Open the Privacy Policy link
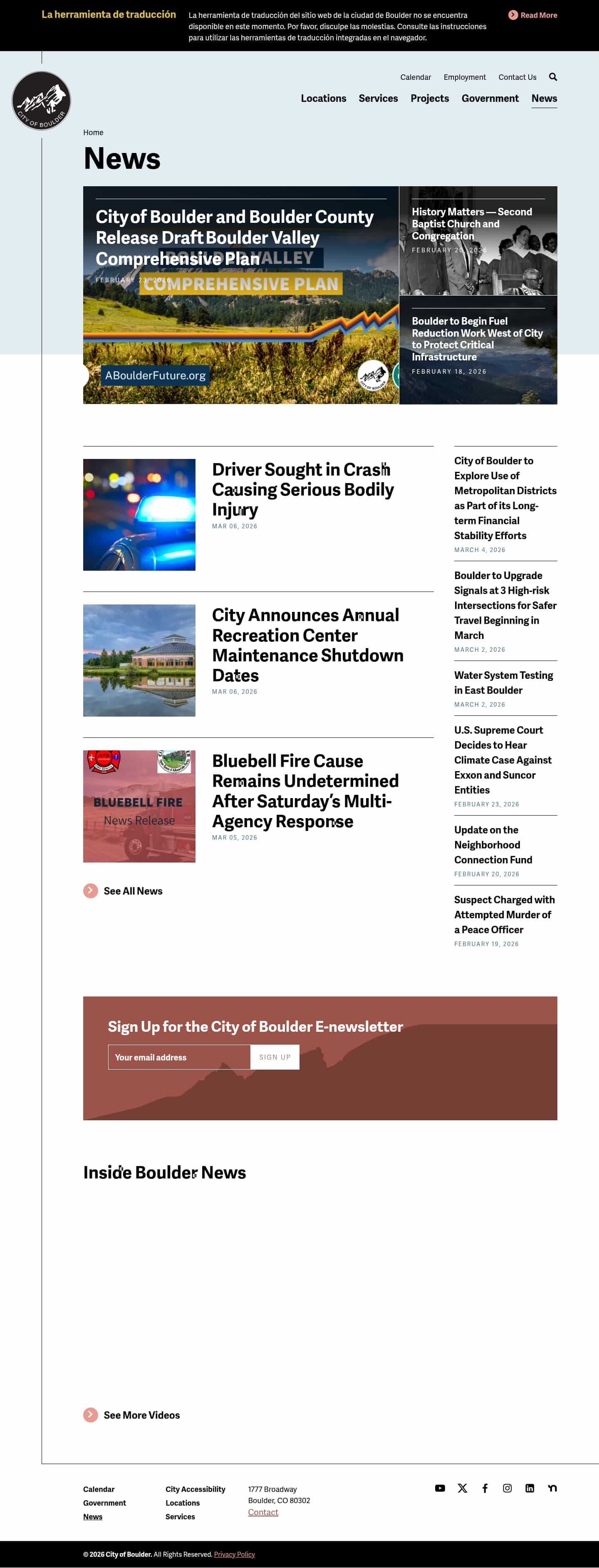 click(x=235, y=1554)
